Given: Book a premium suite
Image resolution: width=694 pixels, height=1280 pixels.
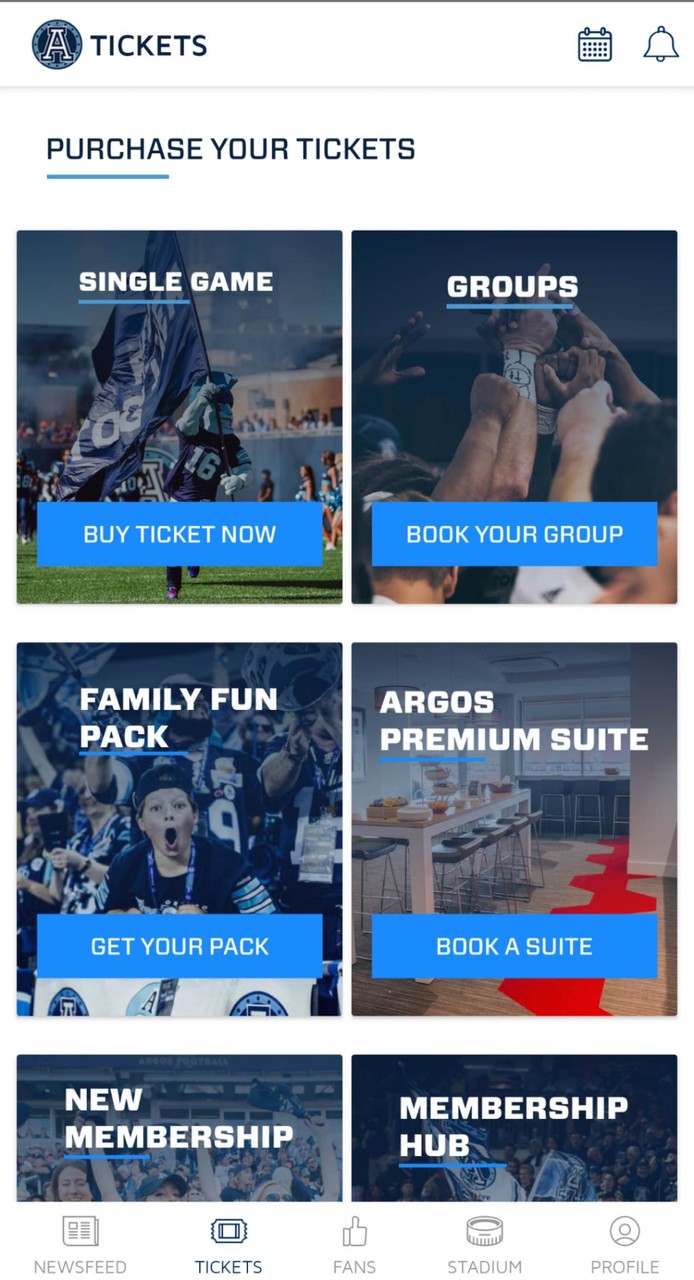Looking at the screenshot, I should pos(514,946).
